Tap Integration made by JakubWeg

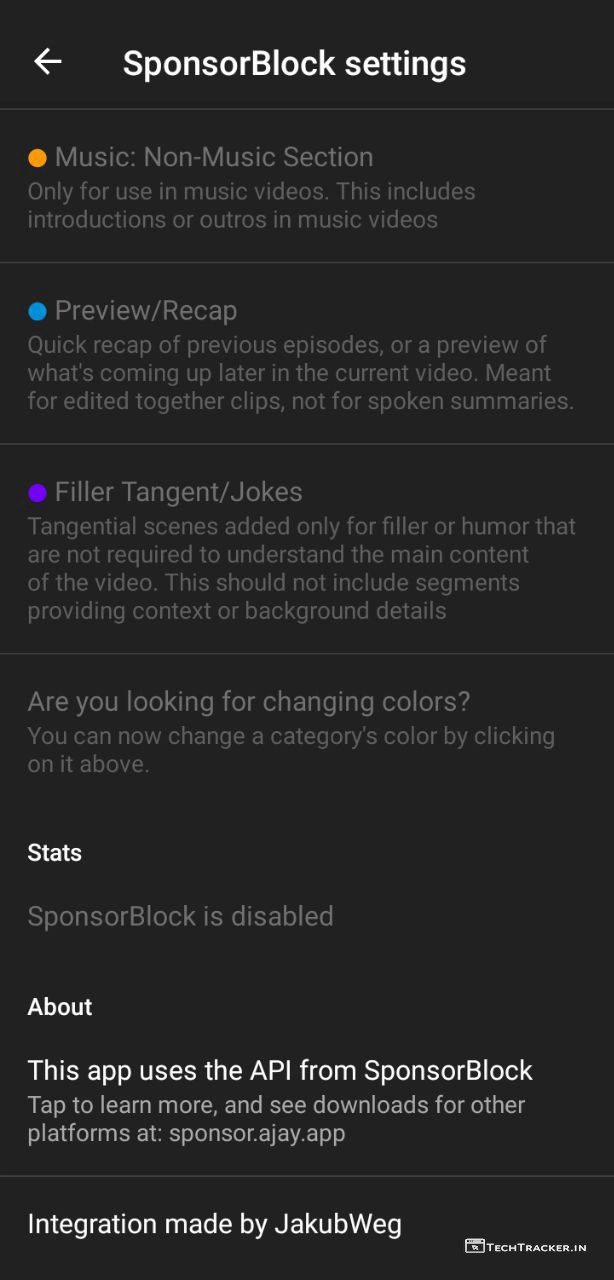[x=215, y=1224]
